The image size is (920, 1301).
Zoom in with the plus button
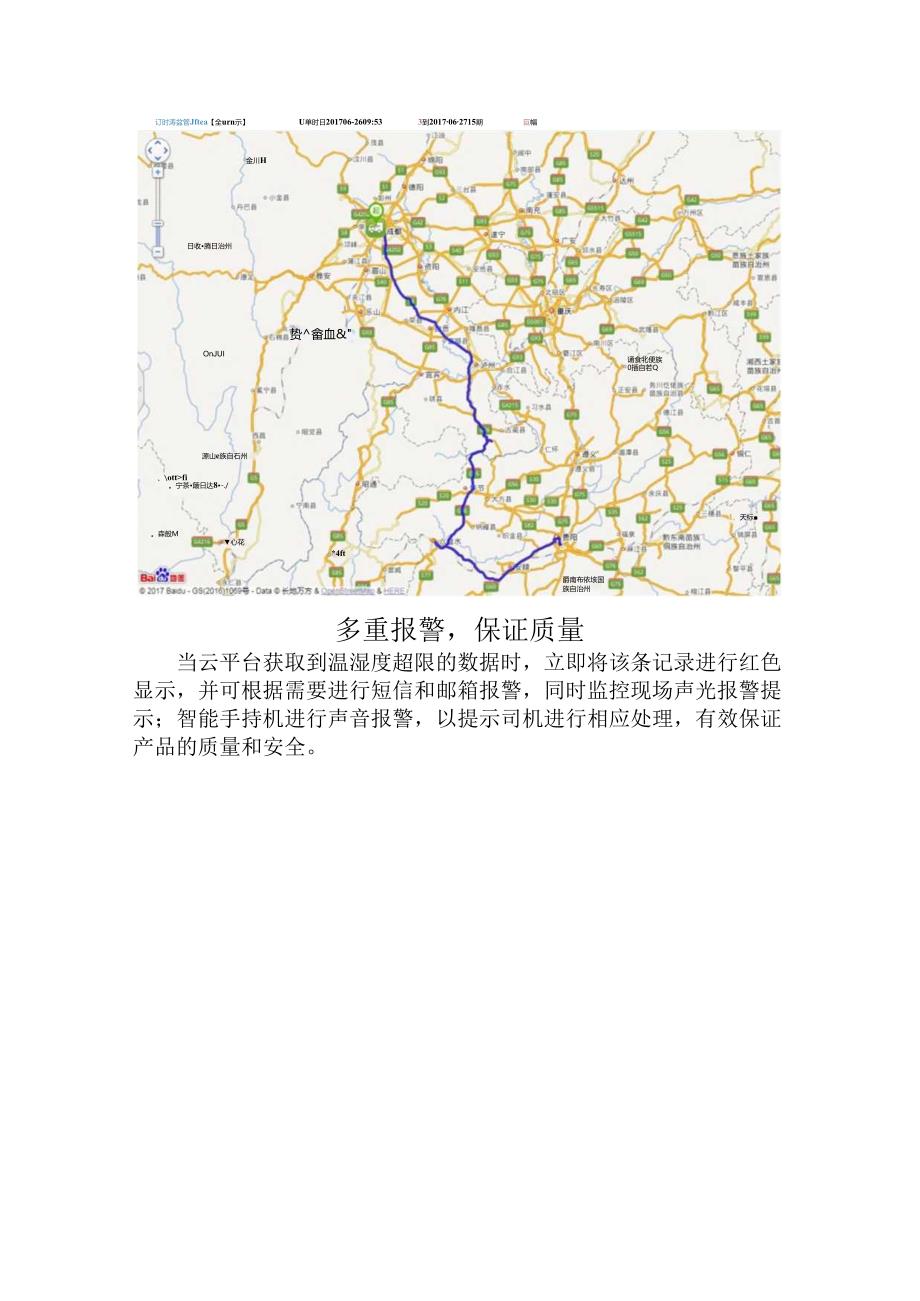(158, 171)
